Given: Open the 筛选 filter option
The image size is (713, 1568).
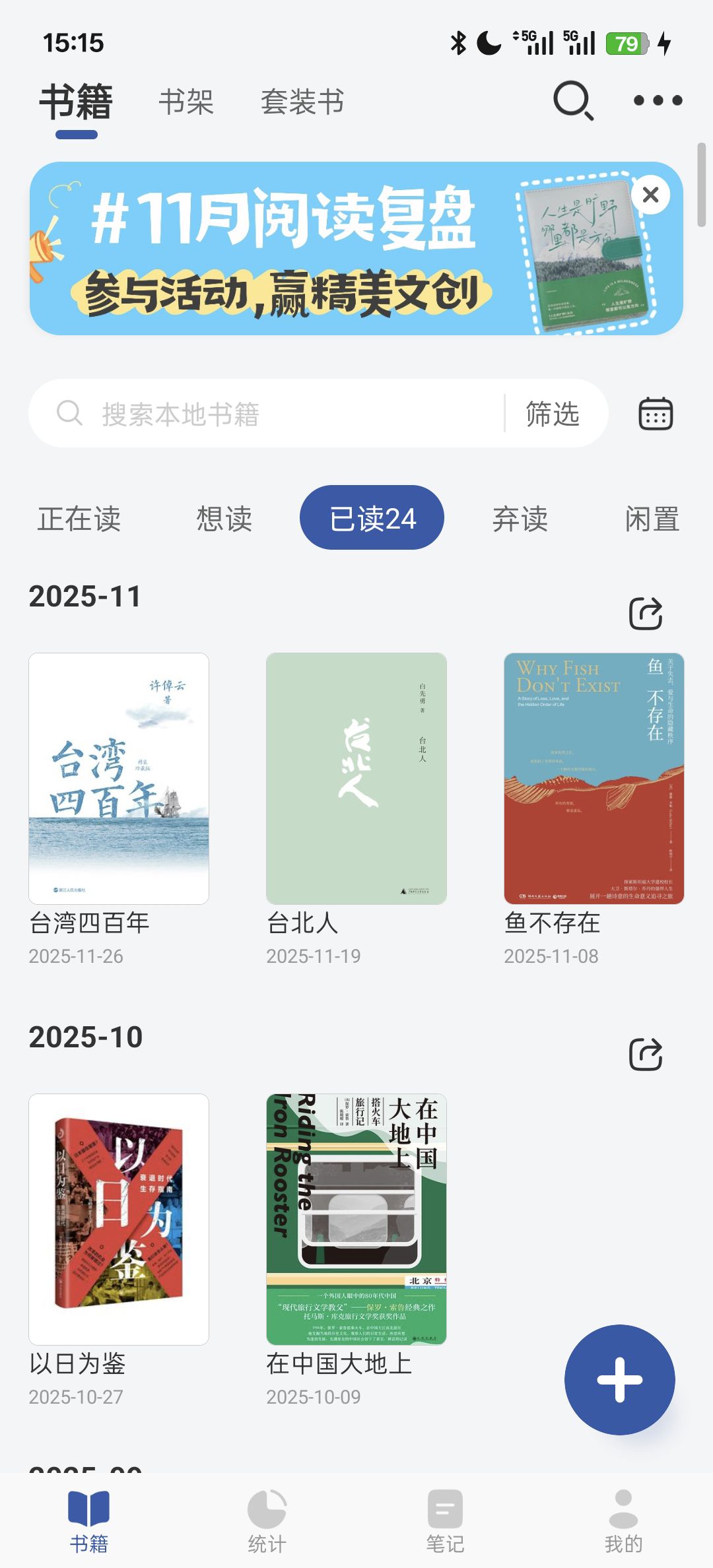Looking at the screenshot, I should [553, 414].
